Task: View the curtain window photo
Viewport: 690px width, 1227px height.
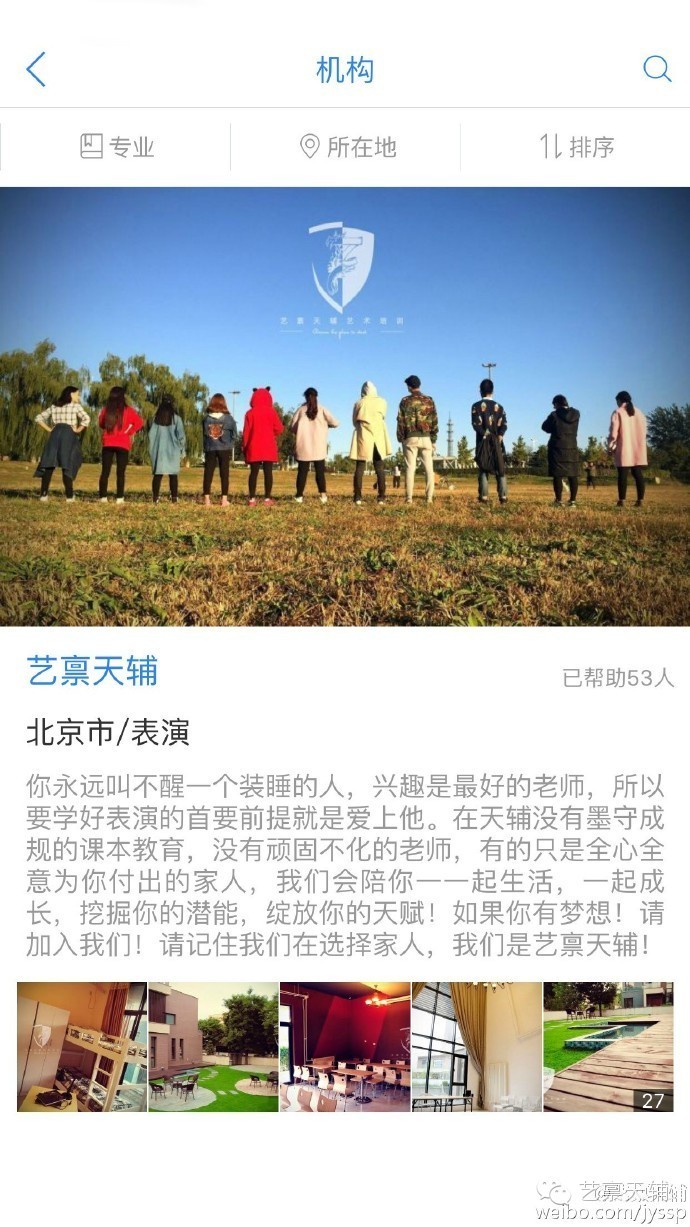Action: click(476, 1046)
